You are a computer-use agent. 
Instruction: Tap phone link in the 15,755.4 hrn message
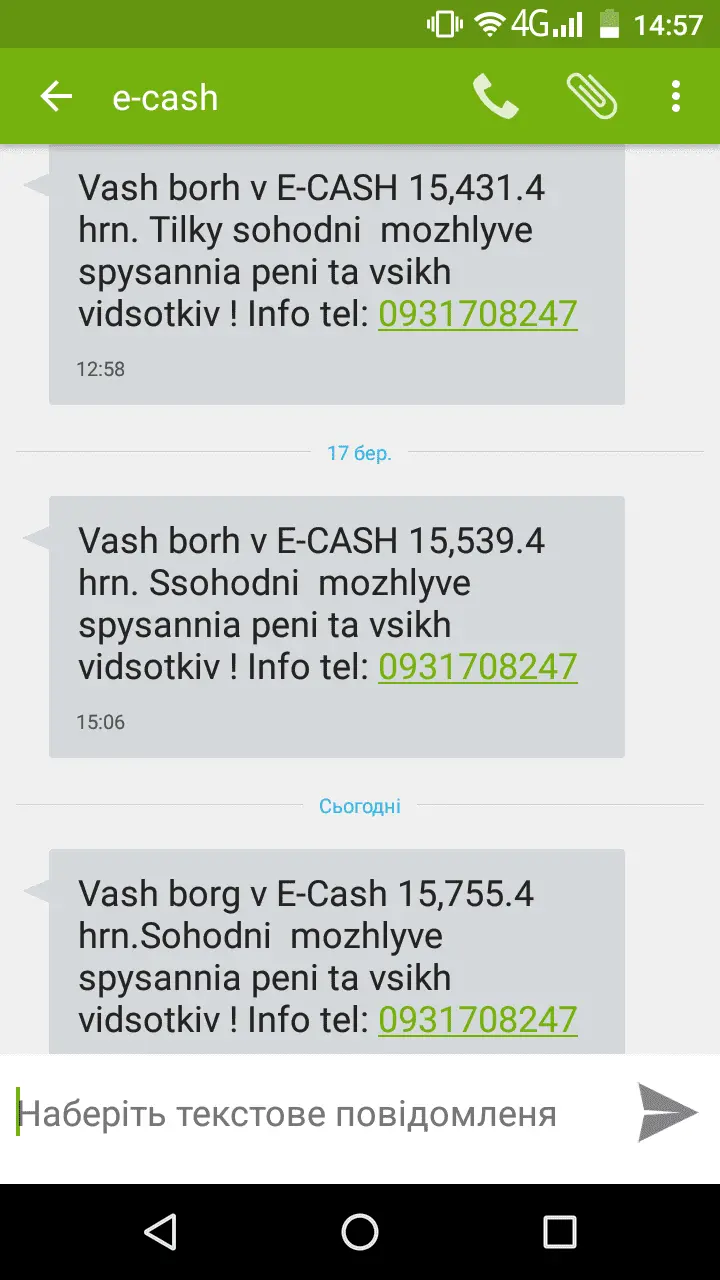[477, 1019]
